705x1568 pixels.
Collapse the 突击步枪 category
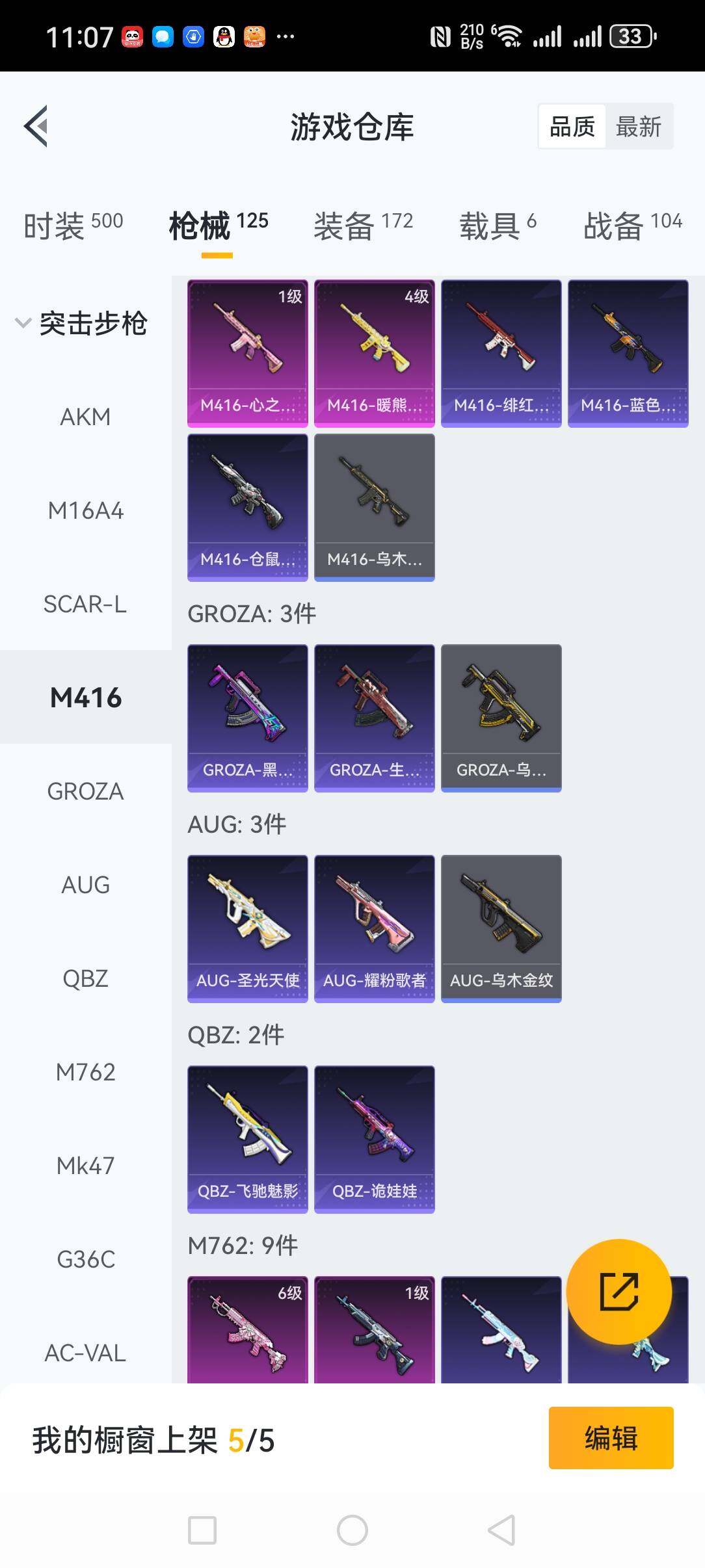(82, 323)
